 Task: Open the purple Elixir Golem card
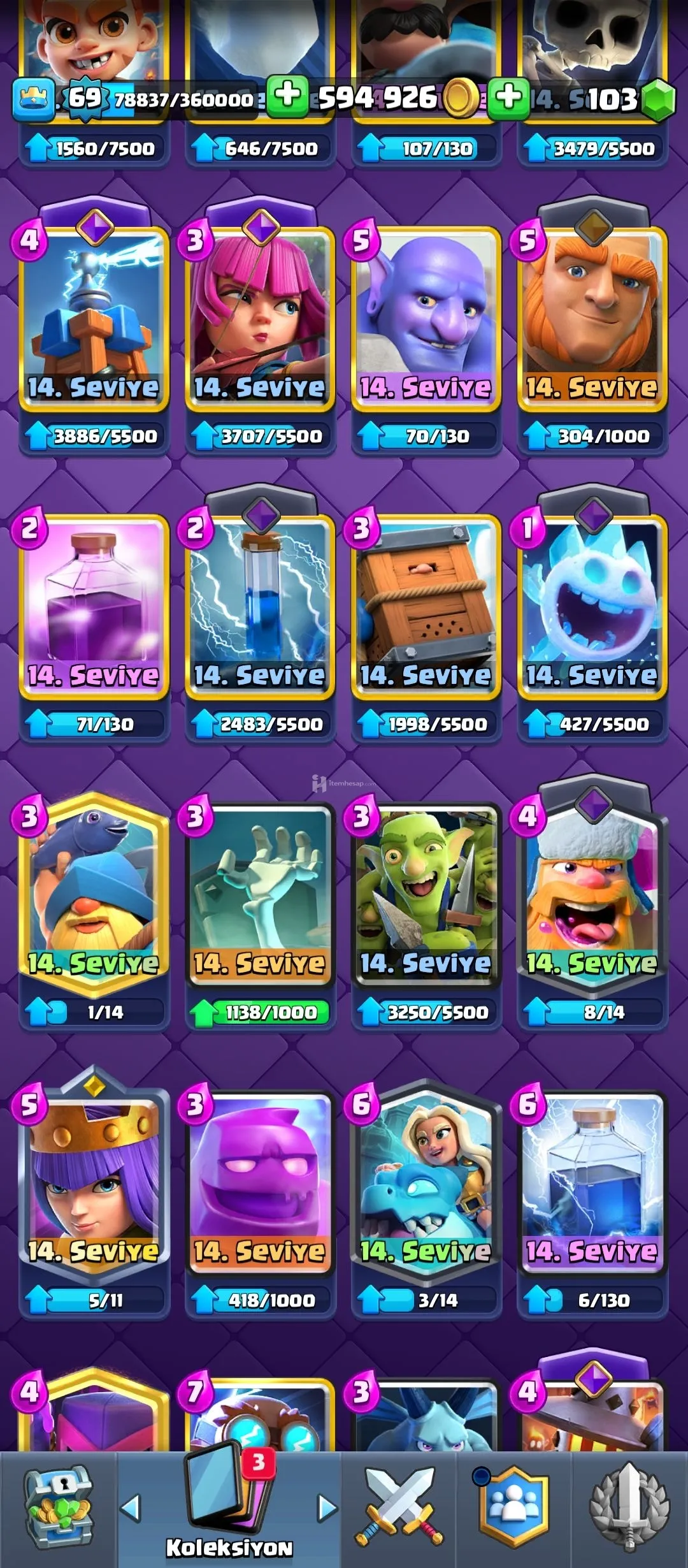(260, 1179)
